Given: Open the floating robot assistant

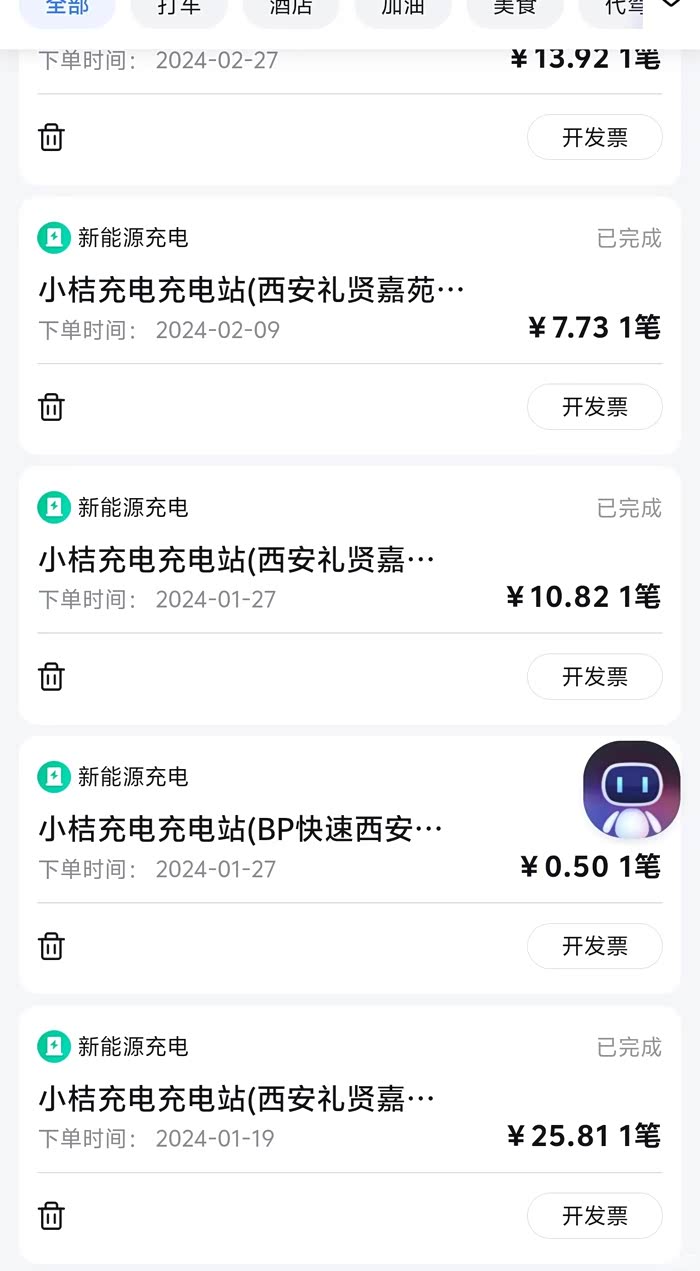Looking at the screenshot, I should pos(631,791).
